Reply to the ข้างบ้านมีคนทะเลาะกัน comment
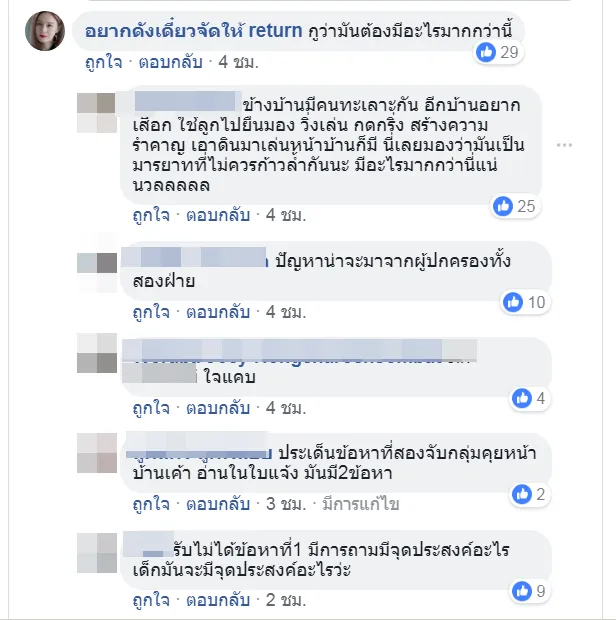Screen dimensions: 616x620 (217, 215)
